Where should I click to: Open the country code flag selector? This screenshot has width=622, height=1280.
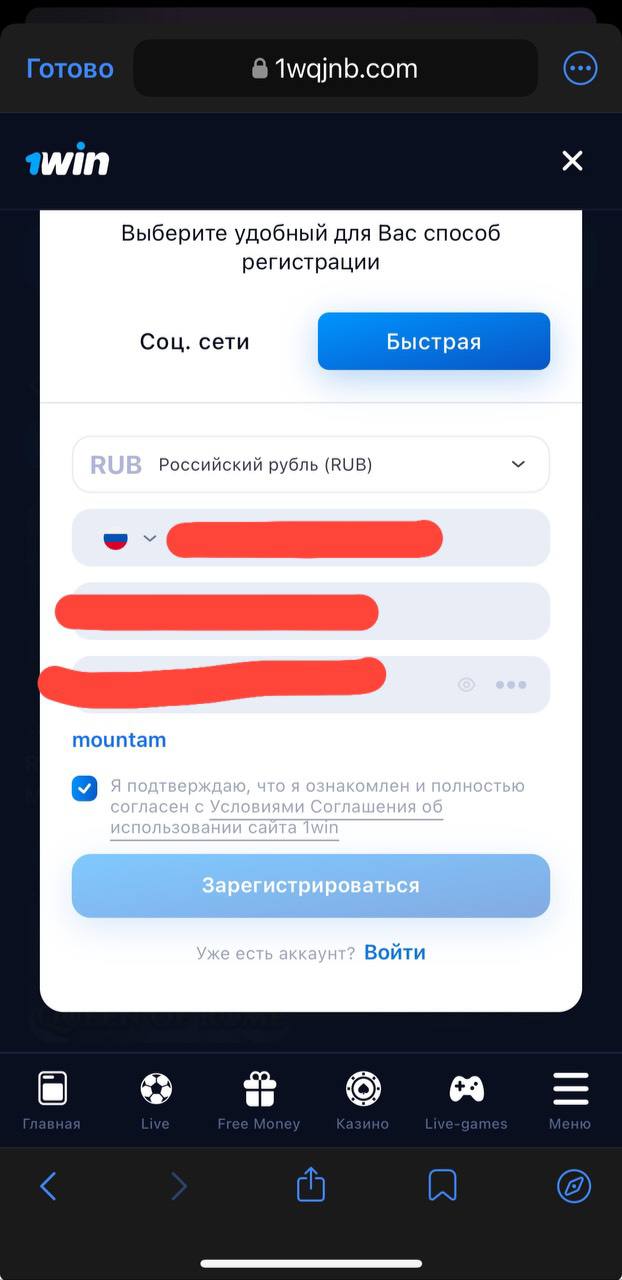(x=130, y=539)
